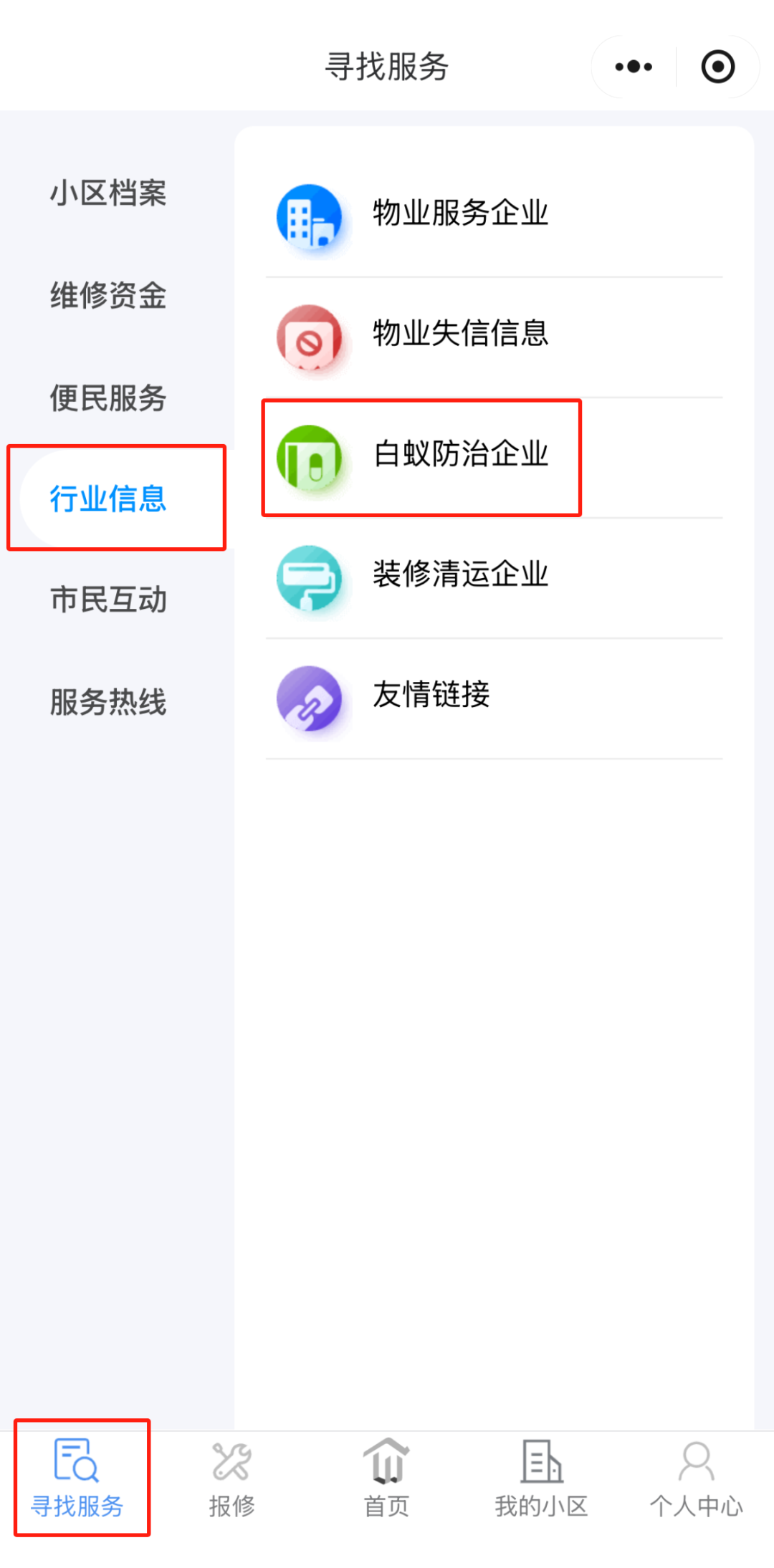Switch to the 维修资金 category
Viewport: 774px width, 1568px height.
click(108, 295)
